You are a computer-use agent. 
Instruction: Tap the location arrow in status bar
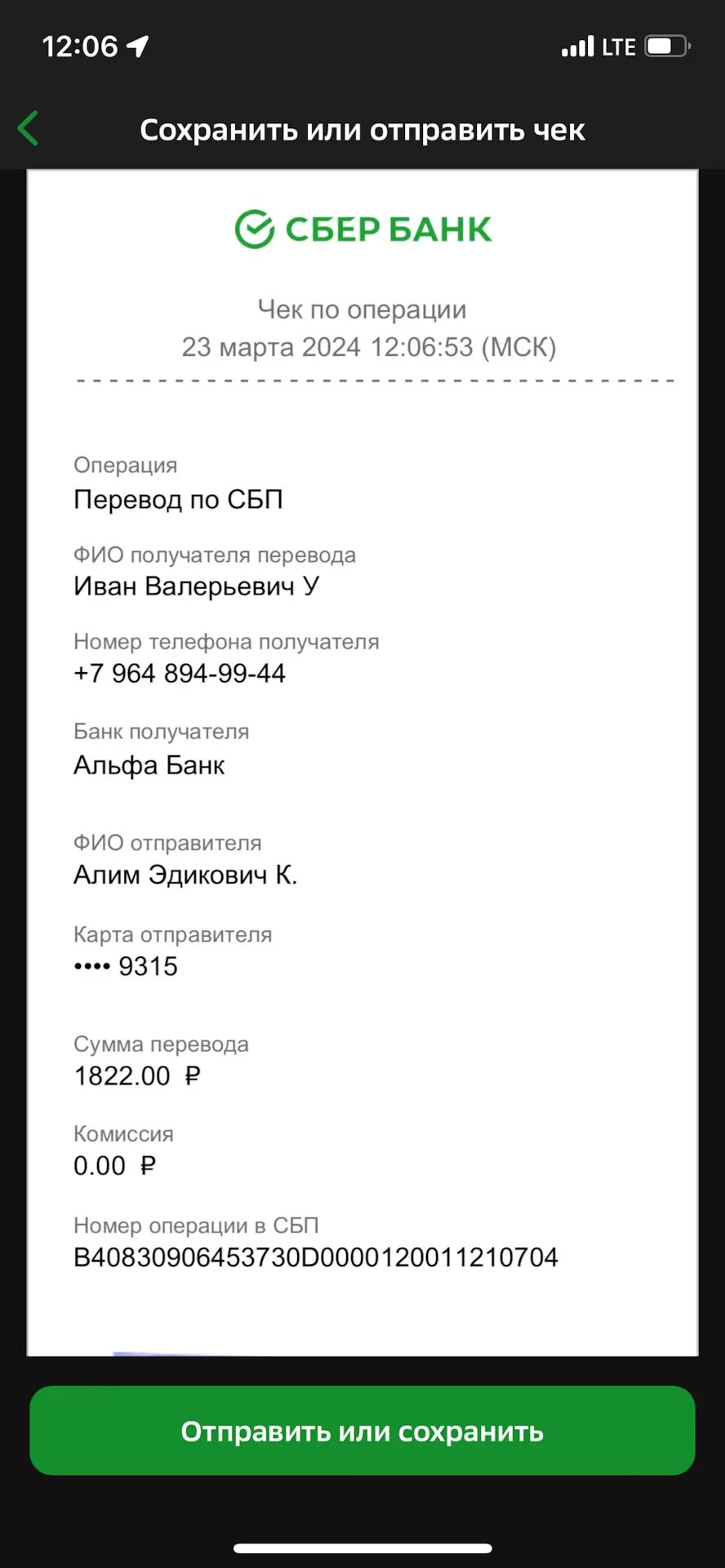click(136, 46)
